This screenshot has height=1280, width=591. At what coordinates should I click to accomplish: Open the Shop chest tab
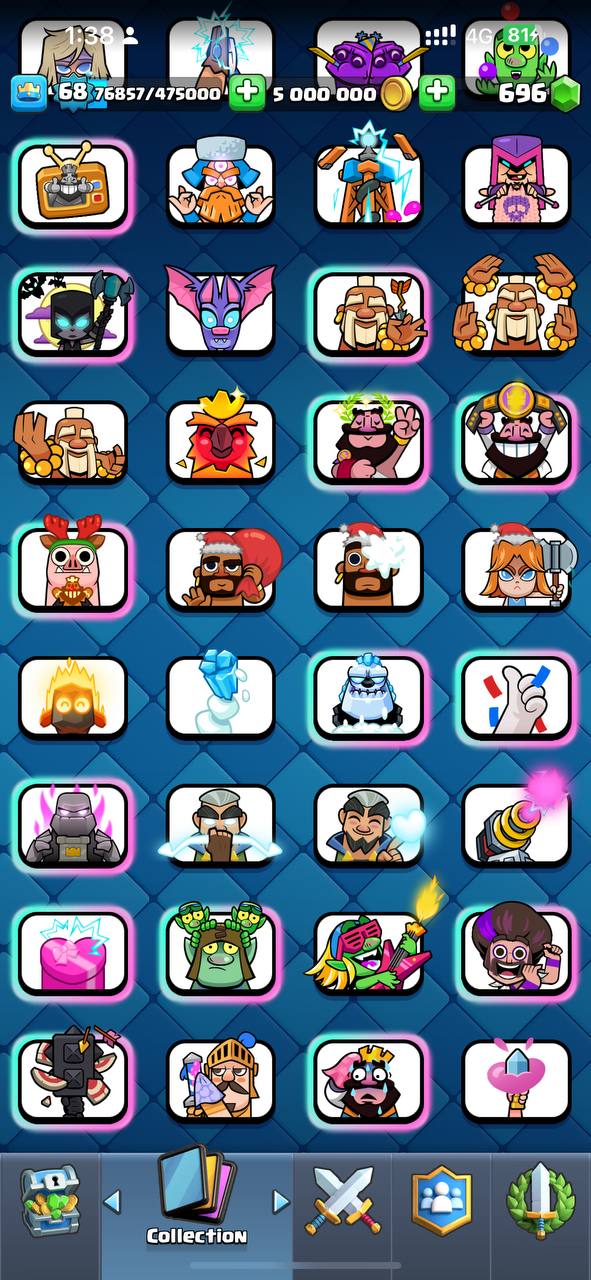tap(49, 1196)
